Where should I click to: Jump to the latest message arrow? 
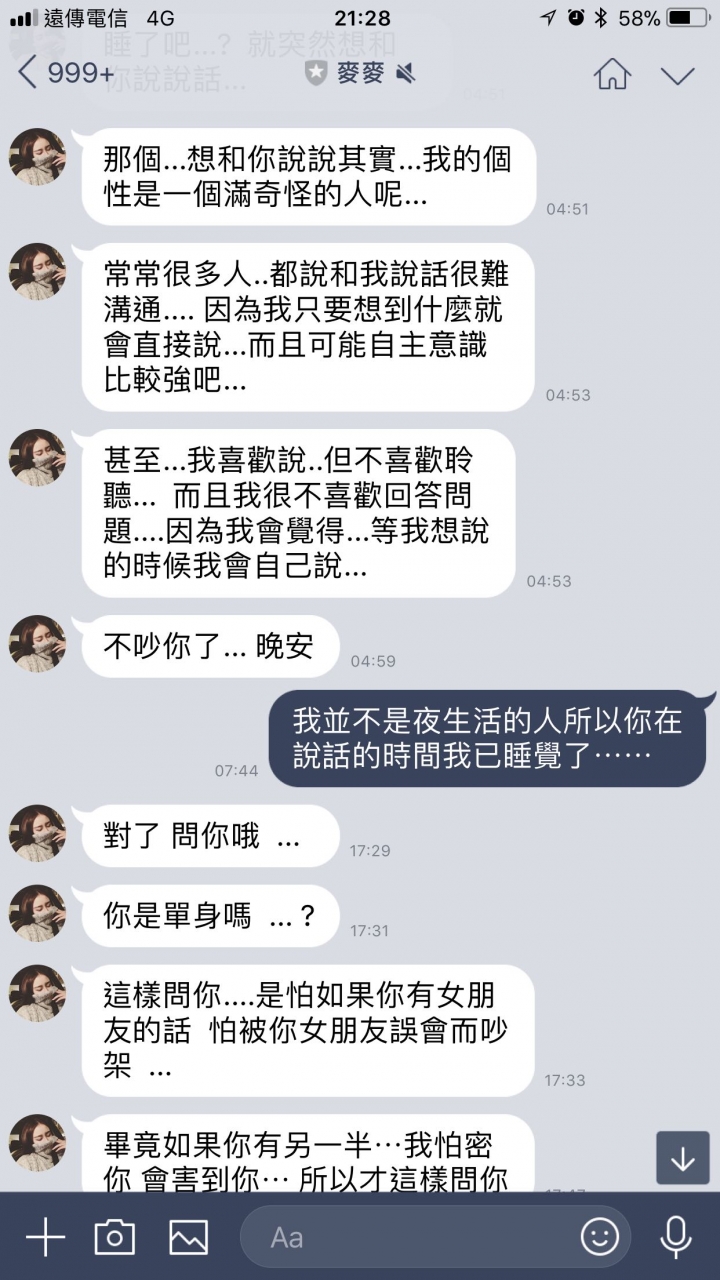683,1158
